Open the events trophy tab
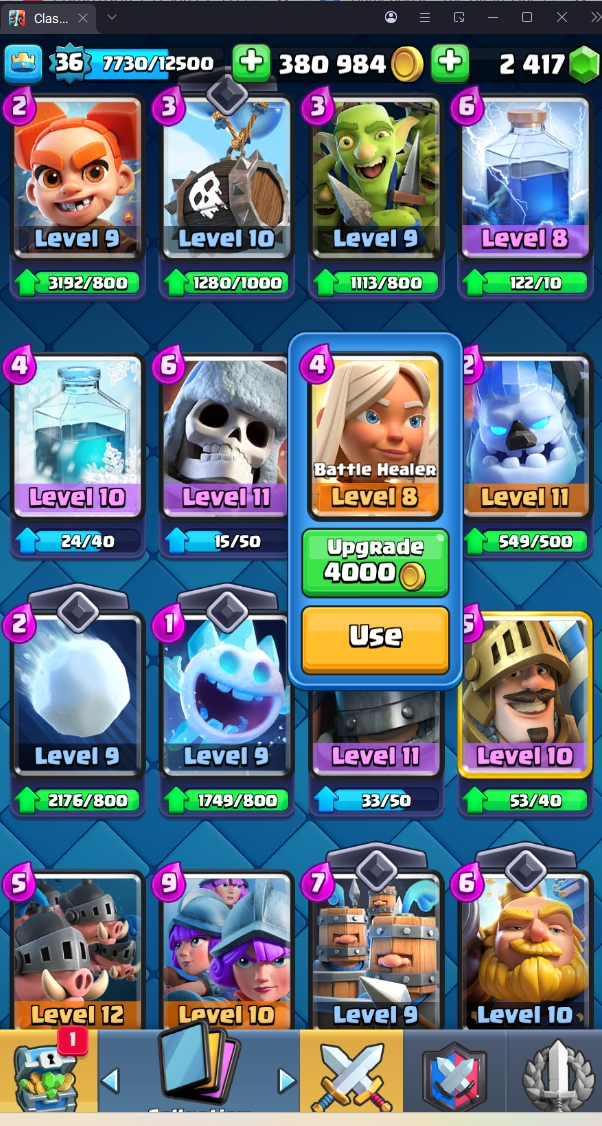Viewport: 602px width, 1126px height. pos(554,1075)
